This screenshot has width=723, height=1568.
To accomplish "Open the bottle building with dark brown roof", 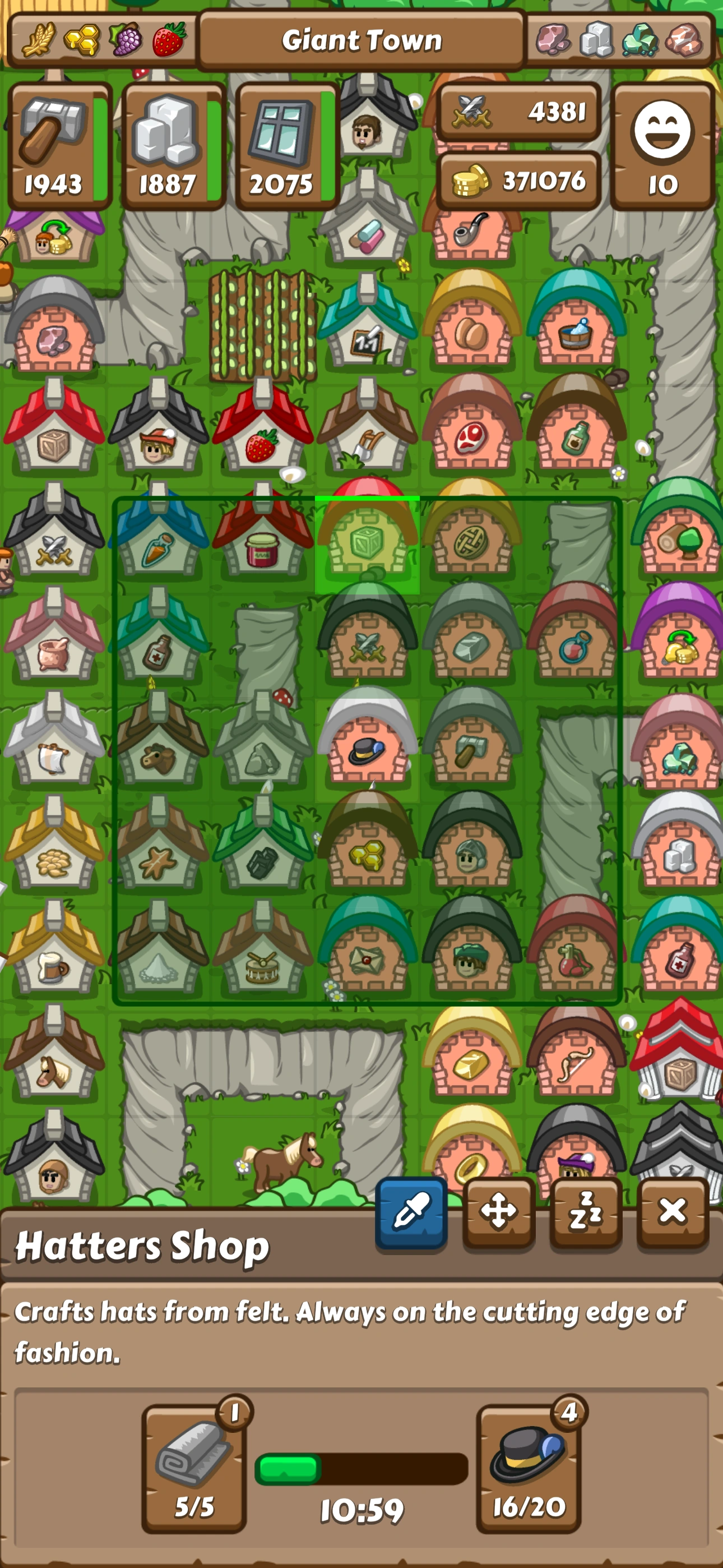I will [576, 433].
